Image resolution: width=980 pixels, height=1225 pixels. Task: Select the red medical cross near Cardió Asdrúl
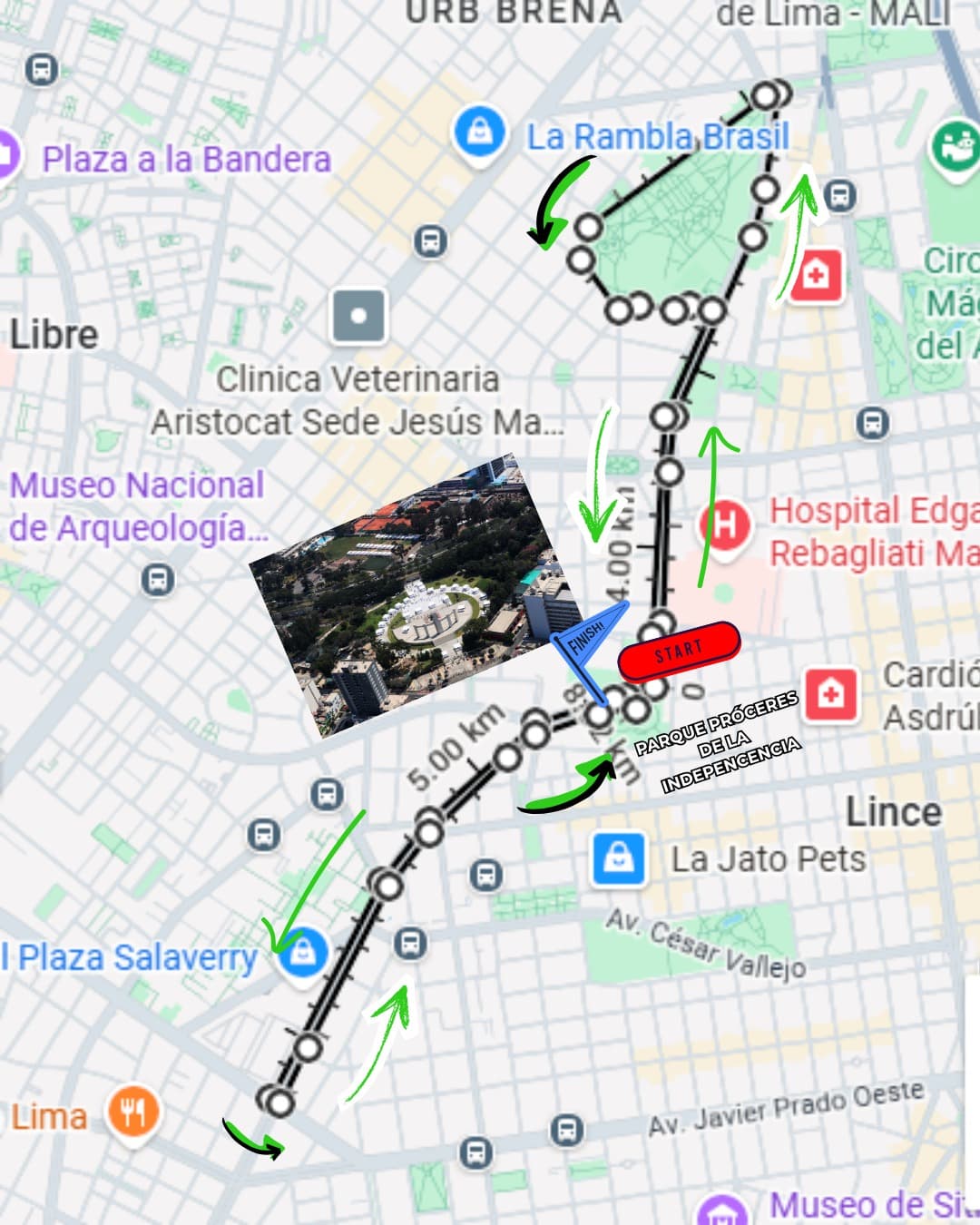point(830,691)
